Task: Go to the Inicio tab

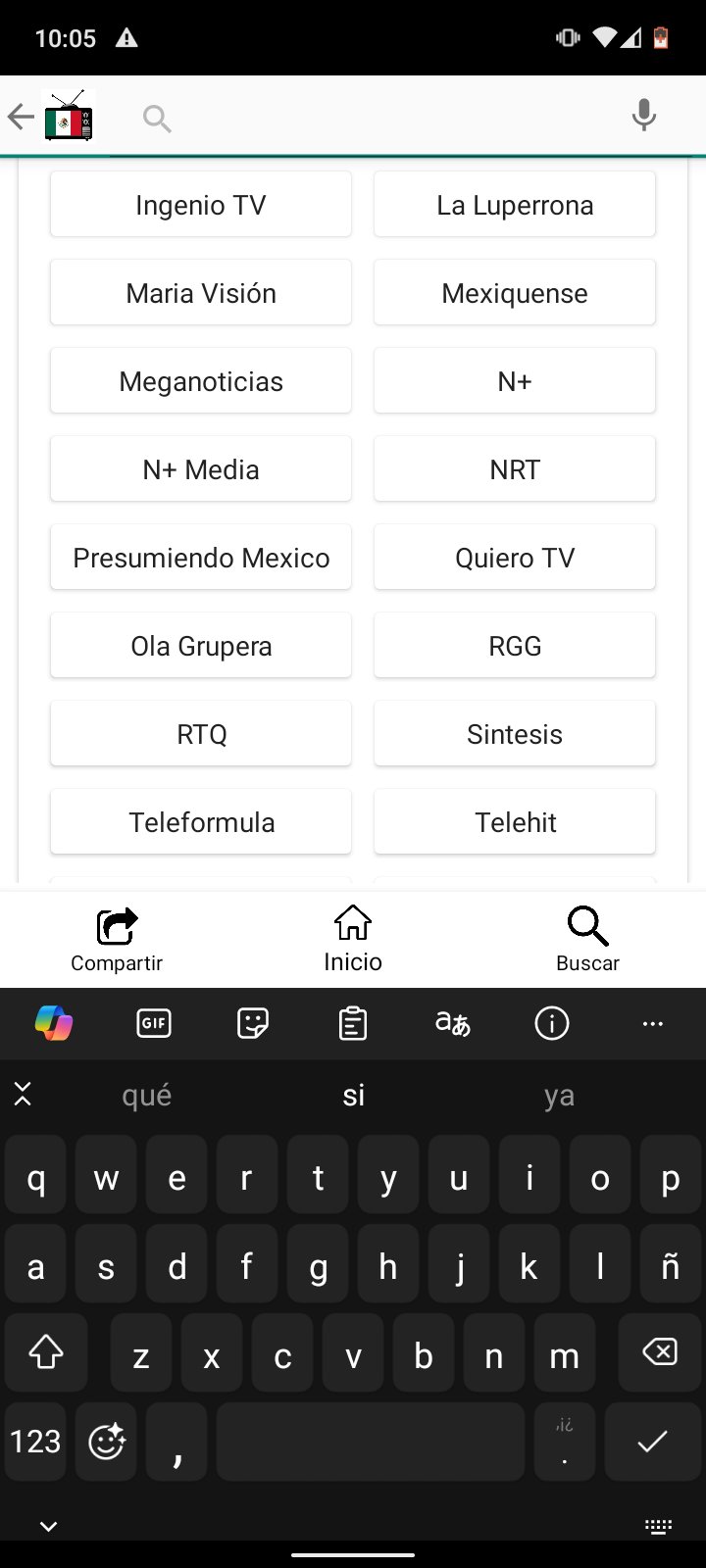Action: (352, 938)
